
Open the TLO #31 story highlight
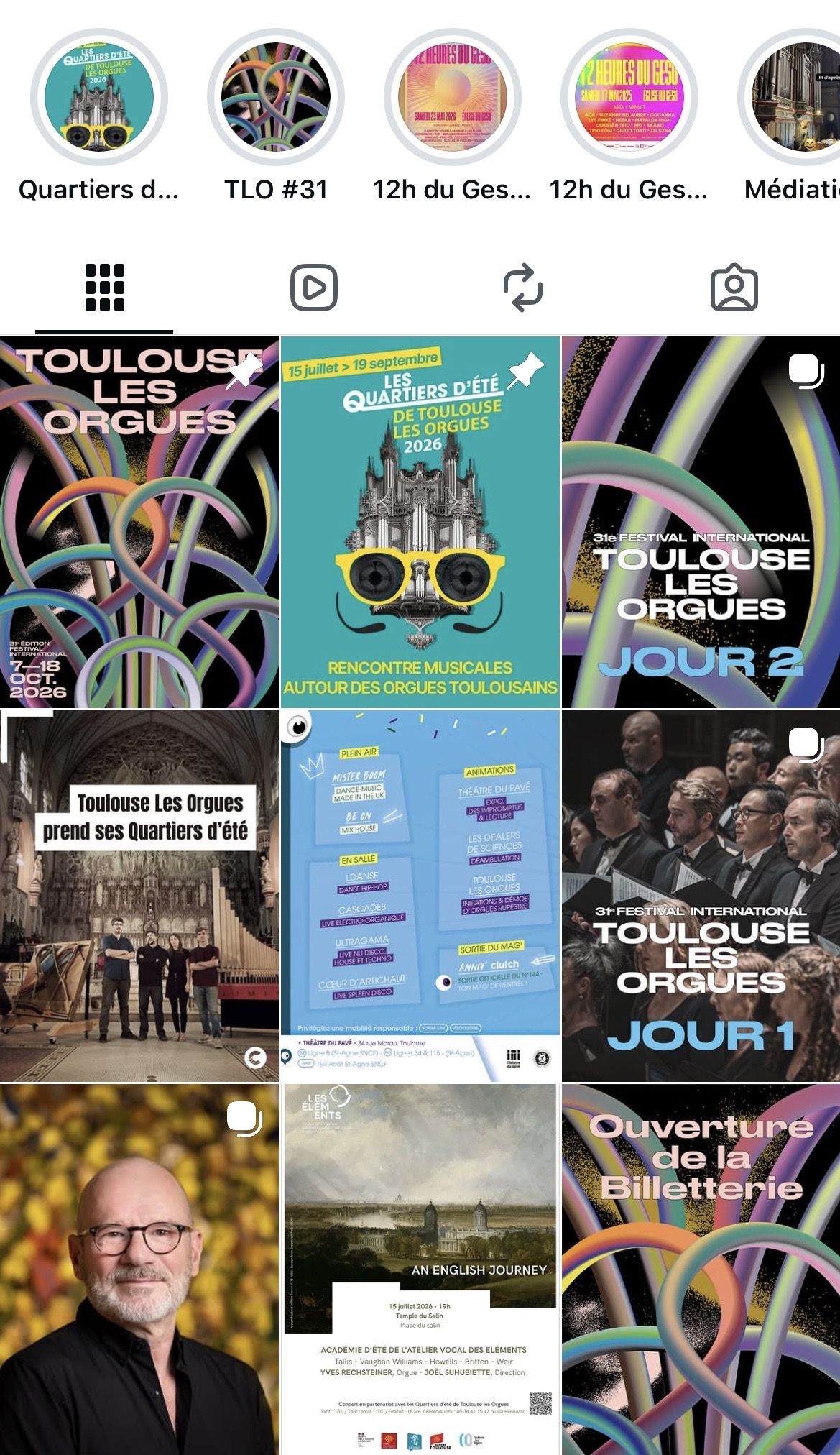pyautogui.click(x=276, y=97)
